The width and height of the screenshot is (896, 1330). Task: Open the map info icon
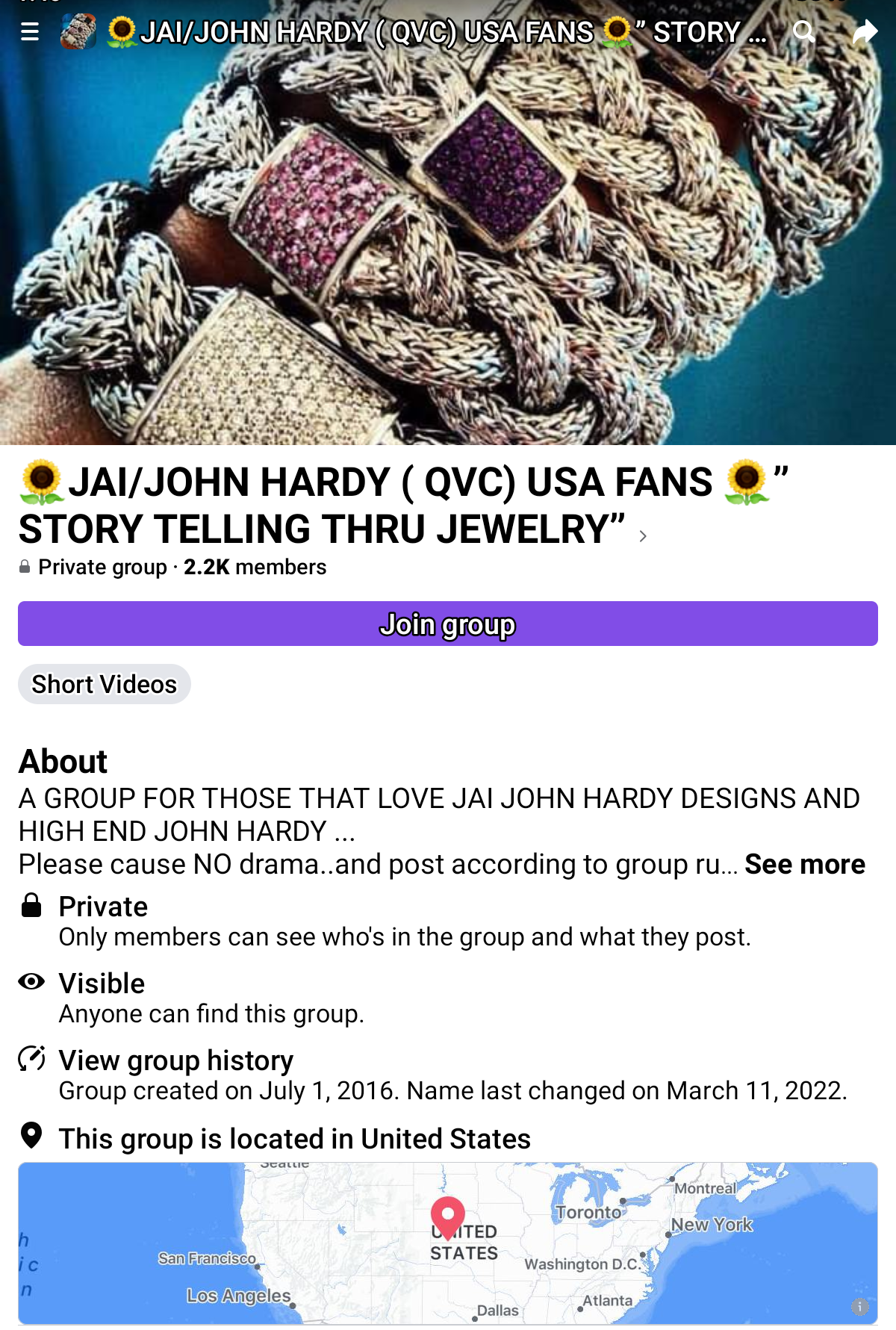(x=860, y=1307)
